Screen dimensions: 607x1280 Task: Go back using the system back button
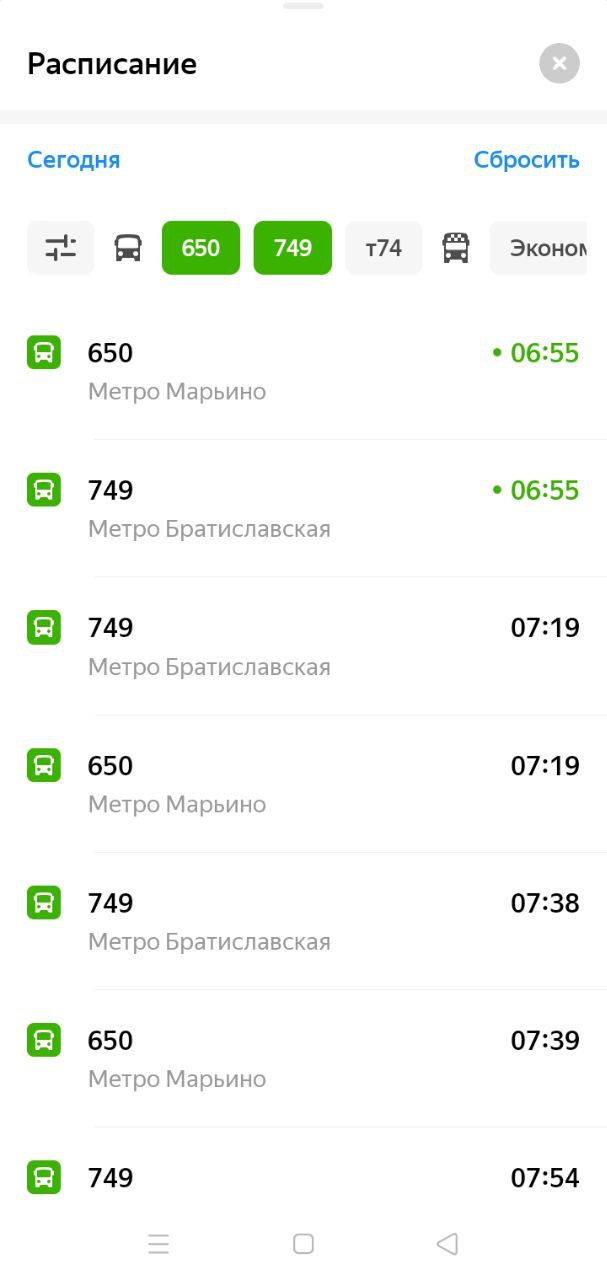(447, 1244)
